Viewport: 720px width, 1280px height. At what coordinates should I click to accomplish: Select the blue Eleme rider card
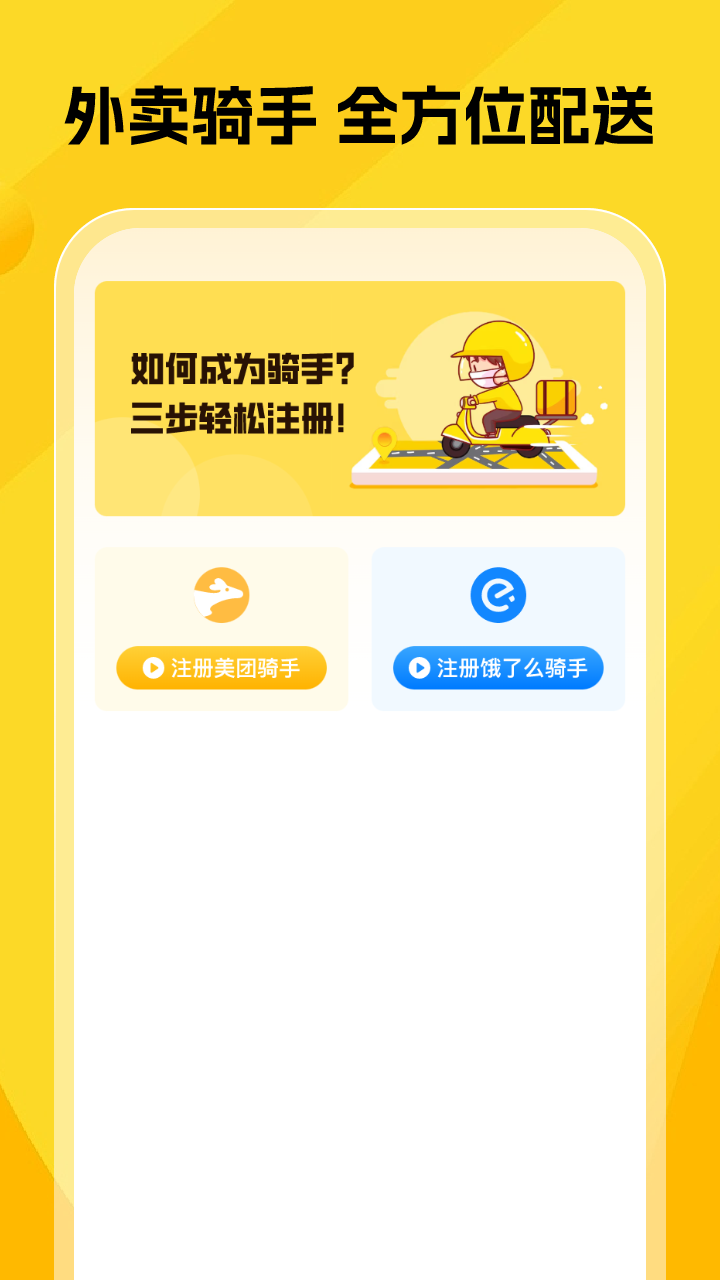(498, 628)
